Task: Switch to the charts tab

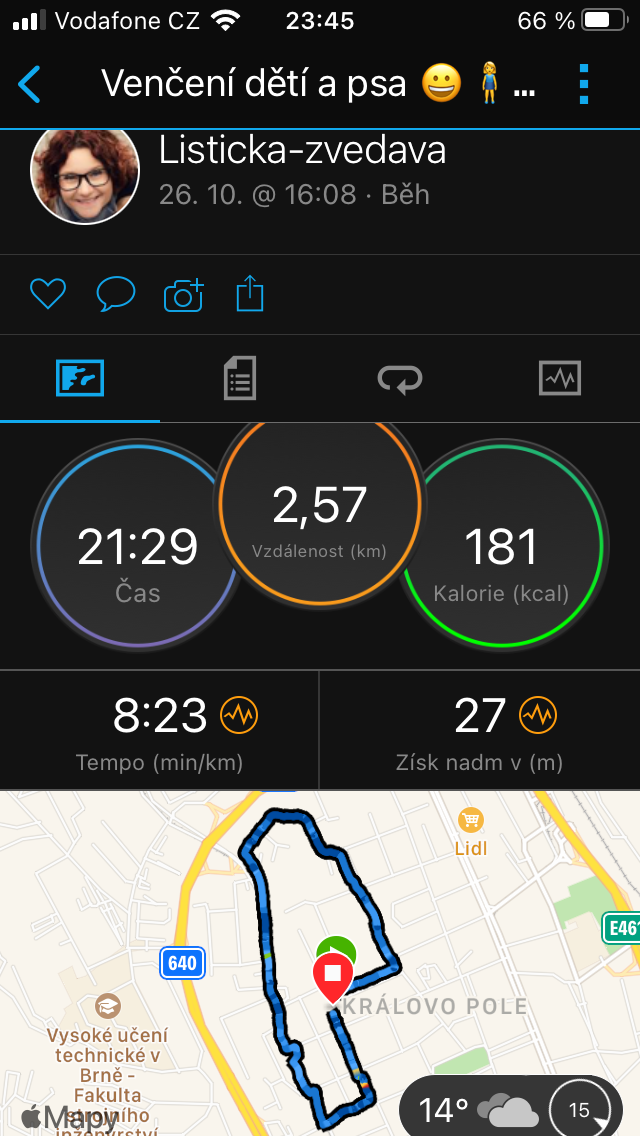Action: [560, 378]
